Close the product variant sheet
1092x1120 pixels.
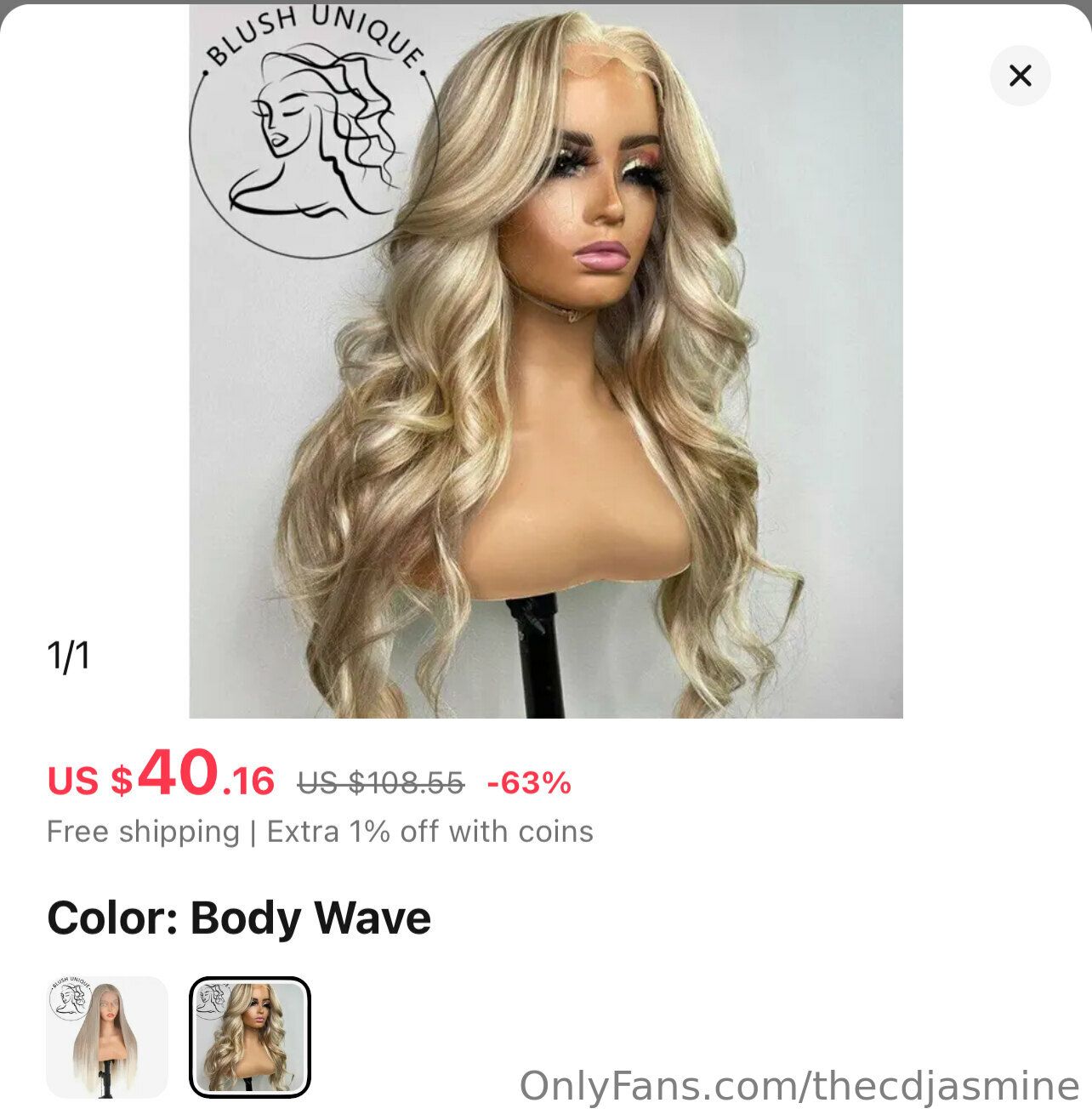coord(1020,76)
